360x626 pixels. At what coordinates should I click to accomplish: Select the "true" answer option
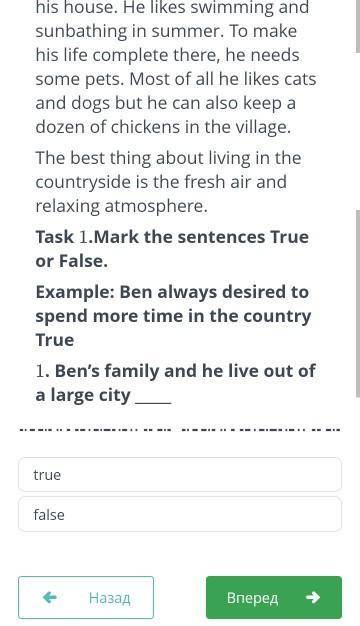(180, 474)
